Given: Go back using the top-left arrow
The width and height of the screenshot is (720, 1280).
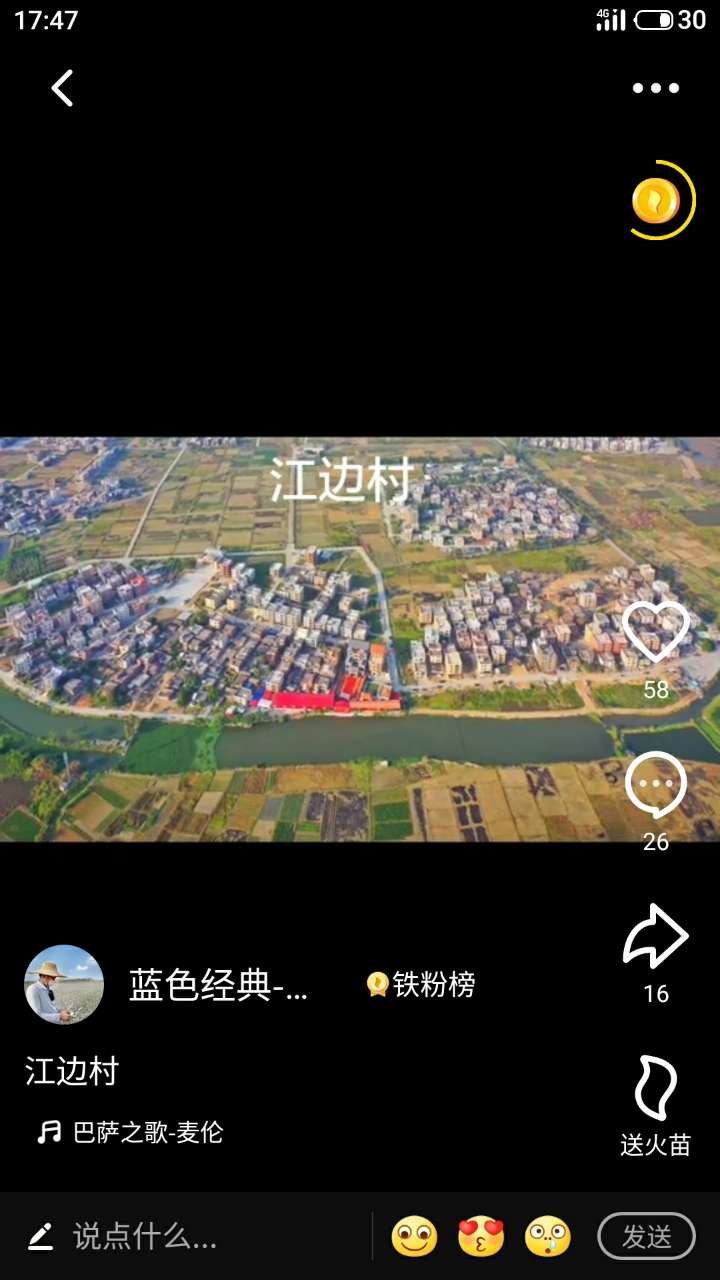Looking at the screenshot, I should click(x=62, y=88).
